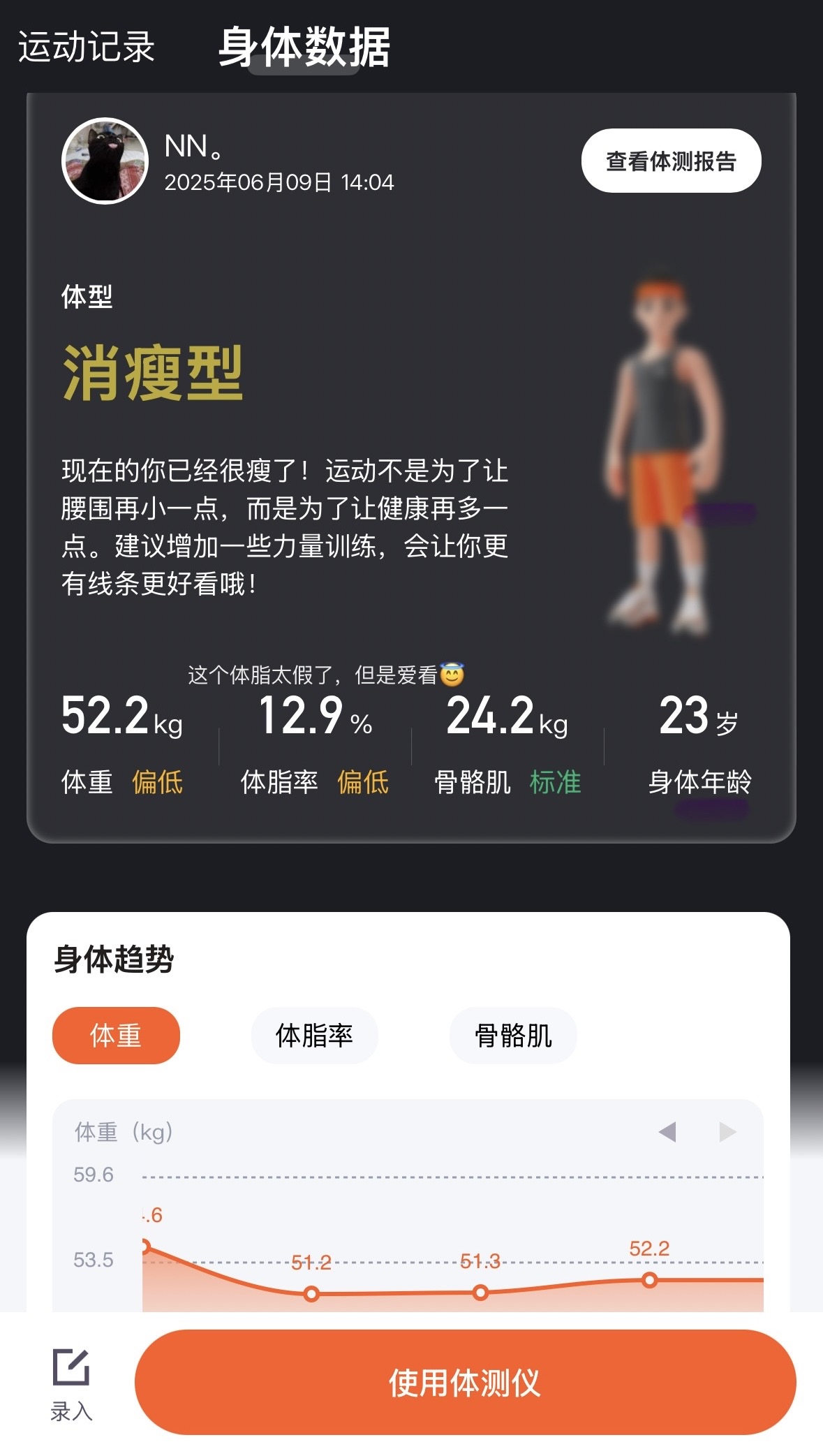Switch trend to 体脂率
The height and width of the screenshot is (1456, 823).
pos(314,1035)
